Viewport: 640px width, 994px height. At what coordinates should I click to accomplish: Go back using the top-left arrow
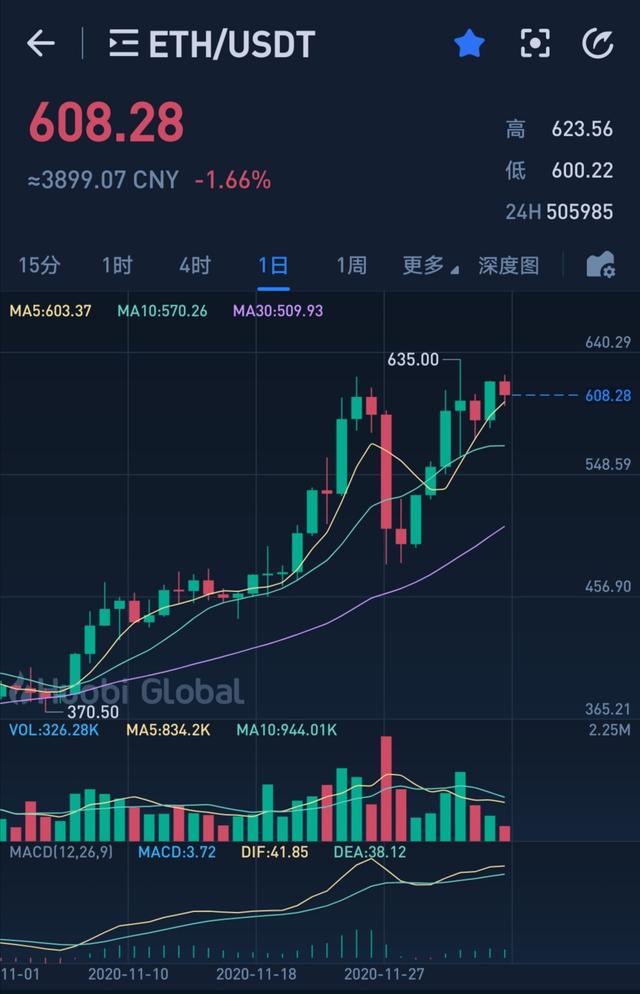click(40, 43)
